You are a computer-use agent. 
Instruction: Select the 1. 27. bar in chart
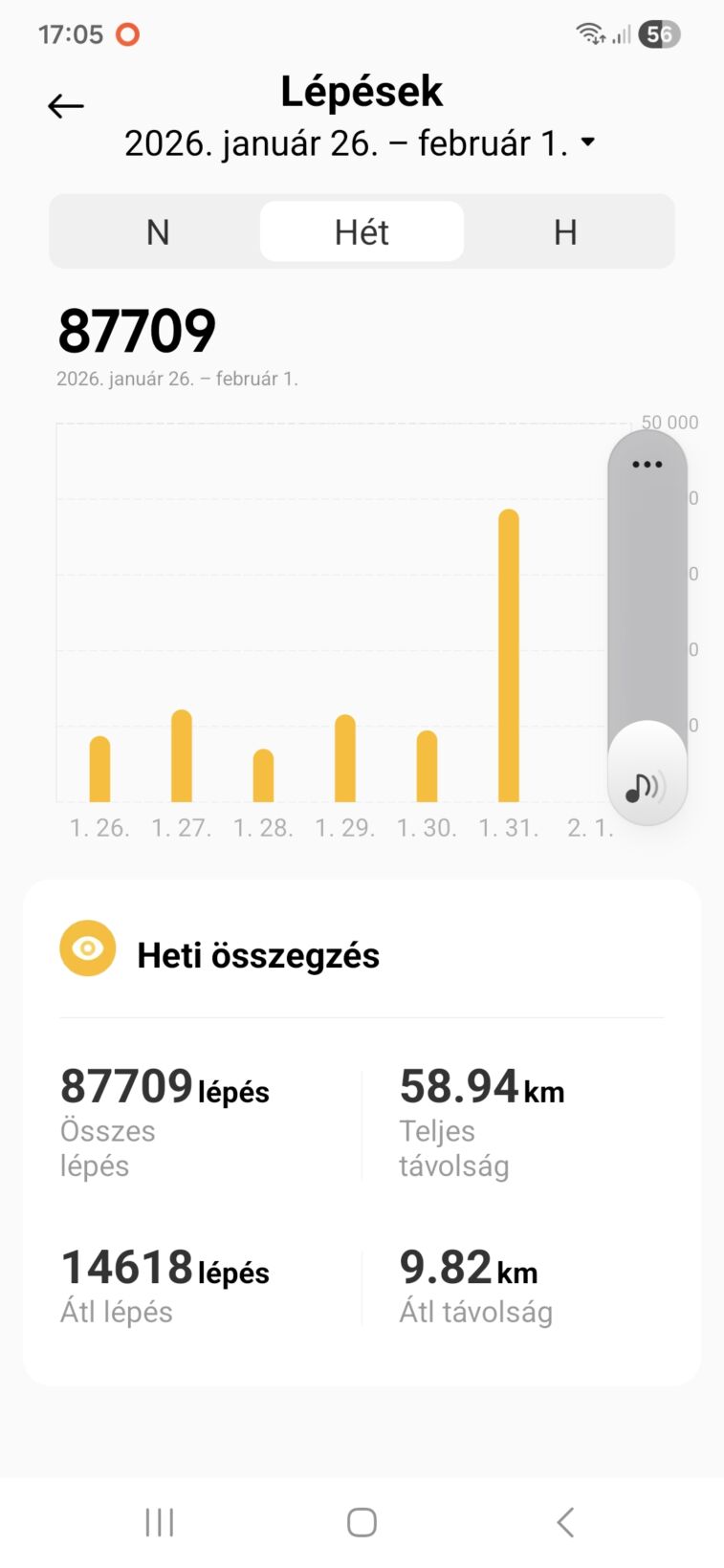click(182, 756)
